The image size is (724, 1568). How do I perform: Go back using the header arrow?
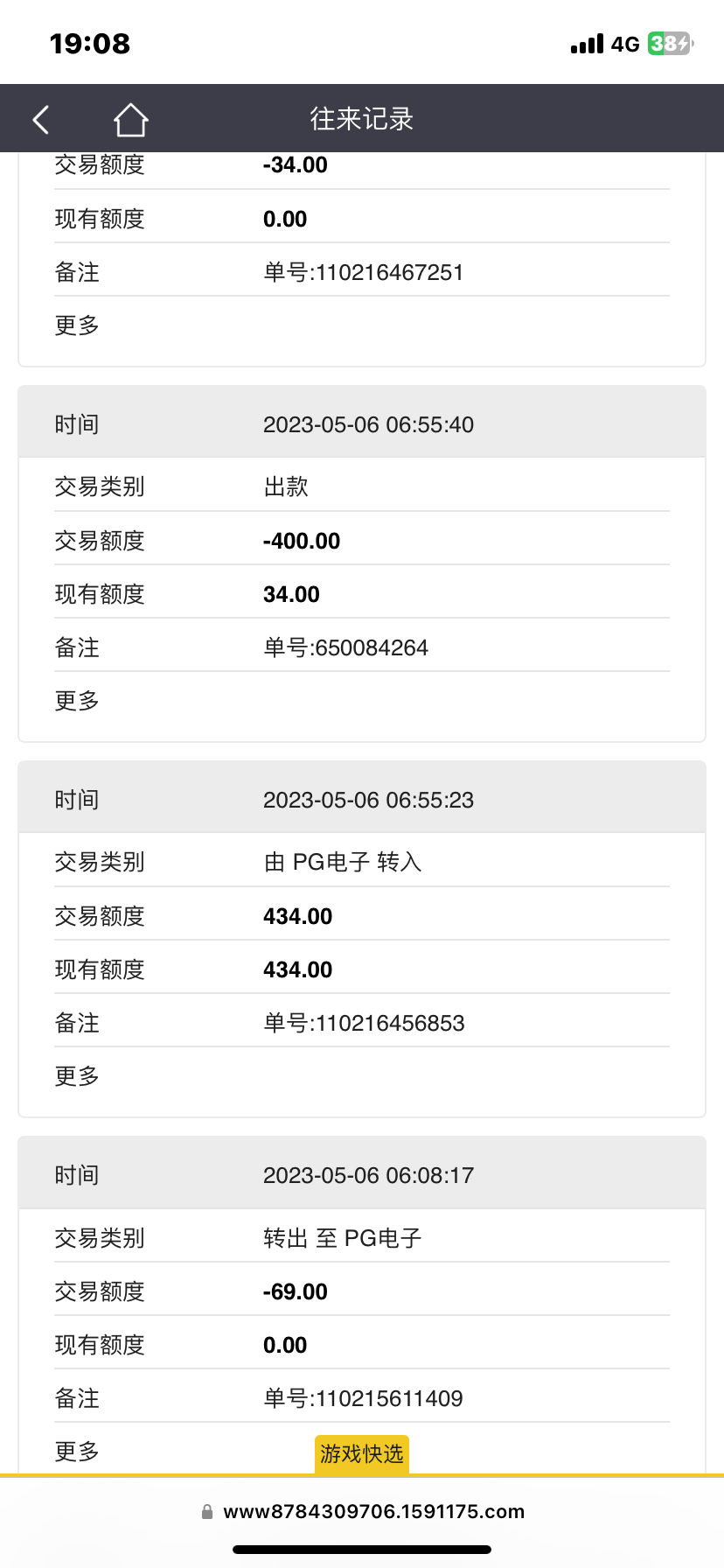pos(41,119)
